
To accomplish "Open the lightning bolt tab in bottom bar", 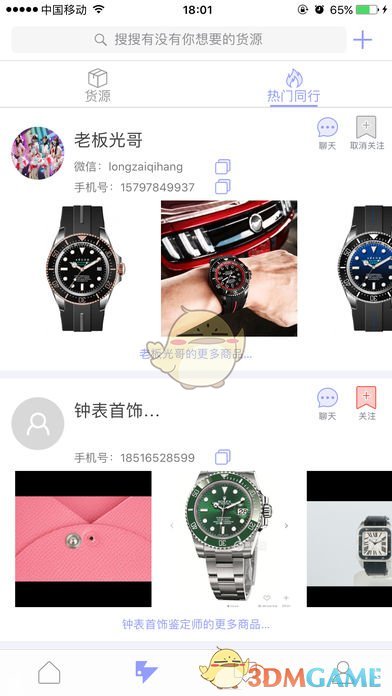I will coord(146,672).
